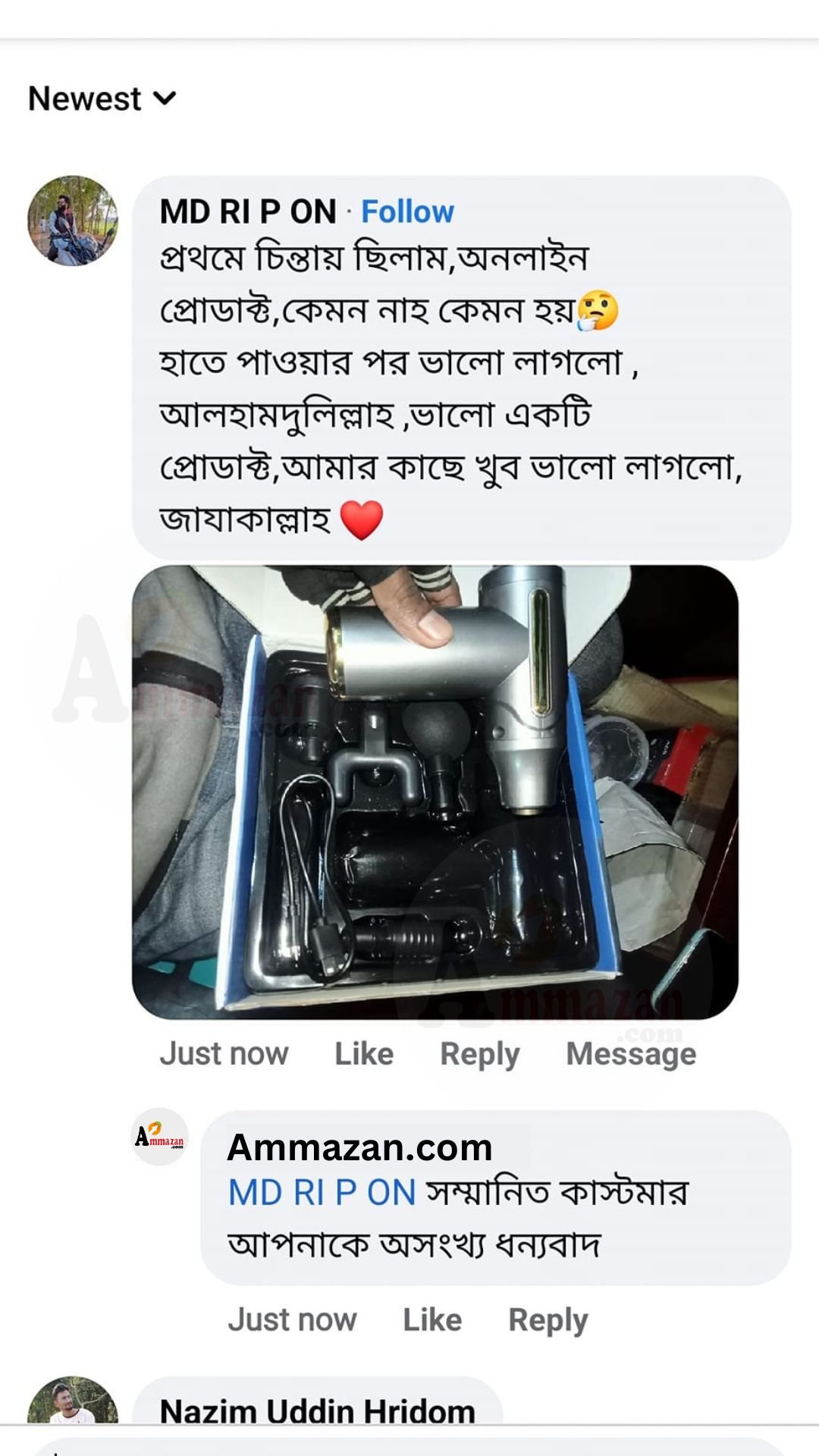
Task: Open Ammazan.com profile name in reply
Action: (359, 1147)
